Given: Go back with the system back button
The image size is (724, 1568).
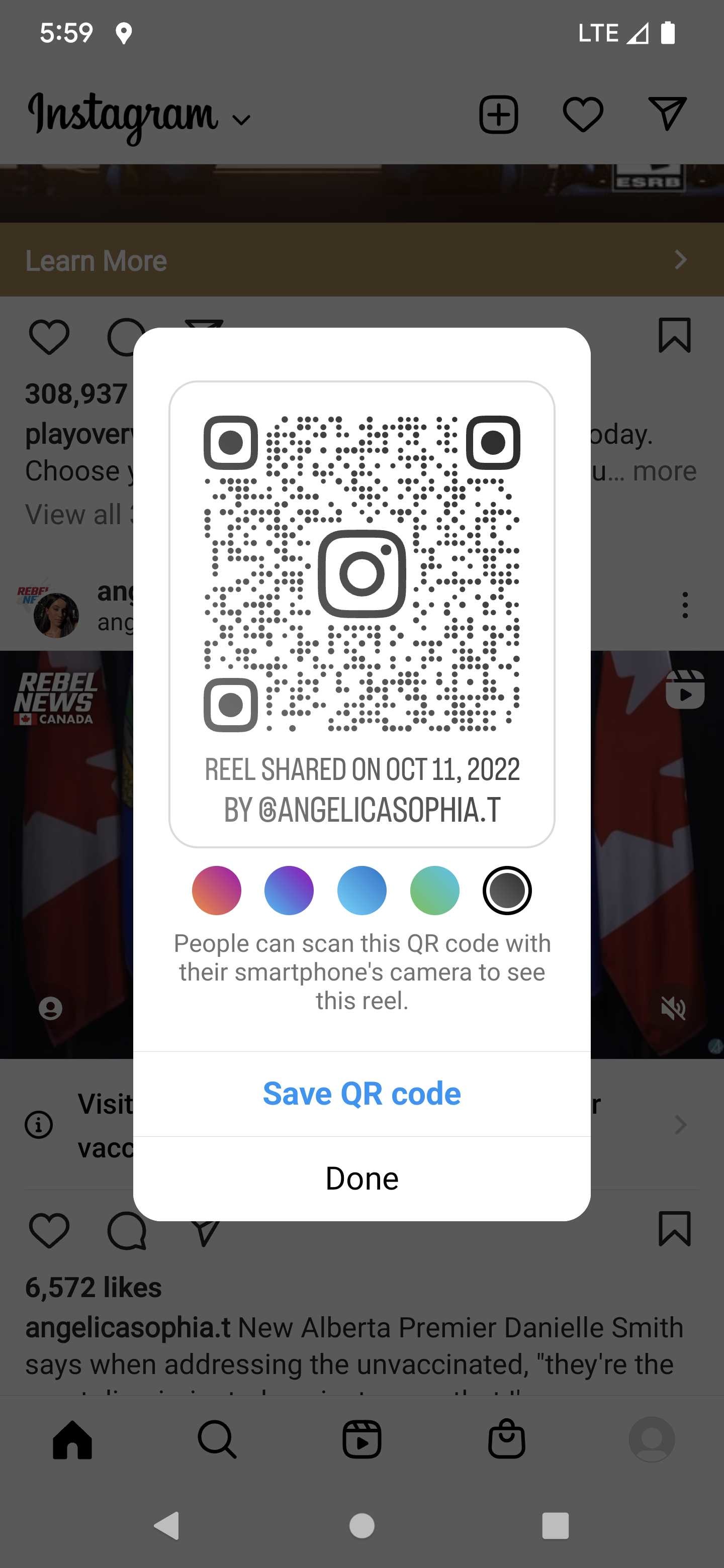Looking at the screenshot, I should pos(167,1525).
